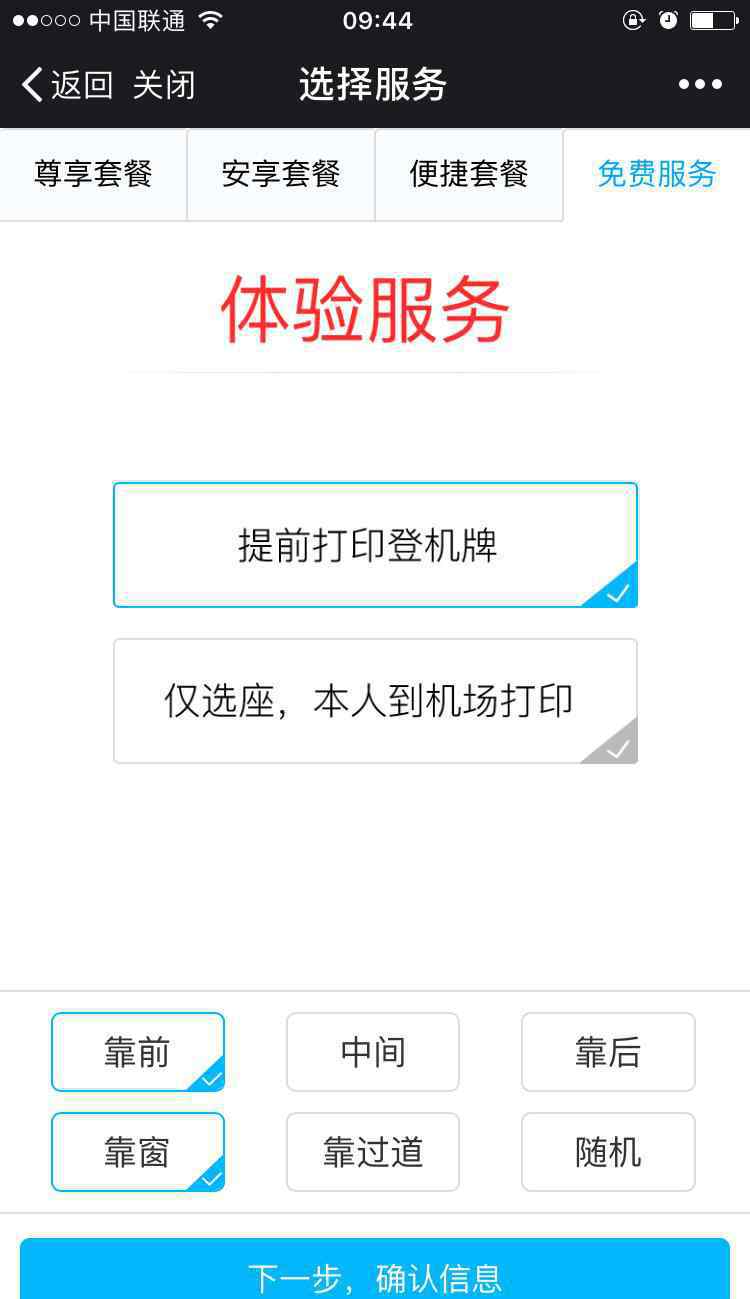Tap 关闭 to close the page

(x=164, y=85)
